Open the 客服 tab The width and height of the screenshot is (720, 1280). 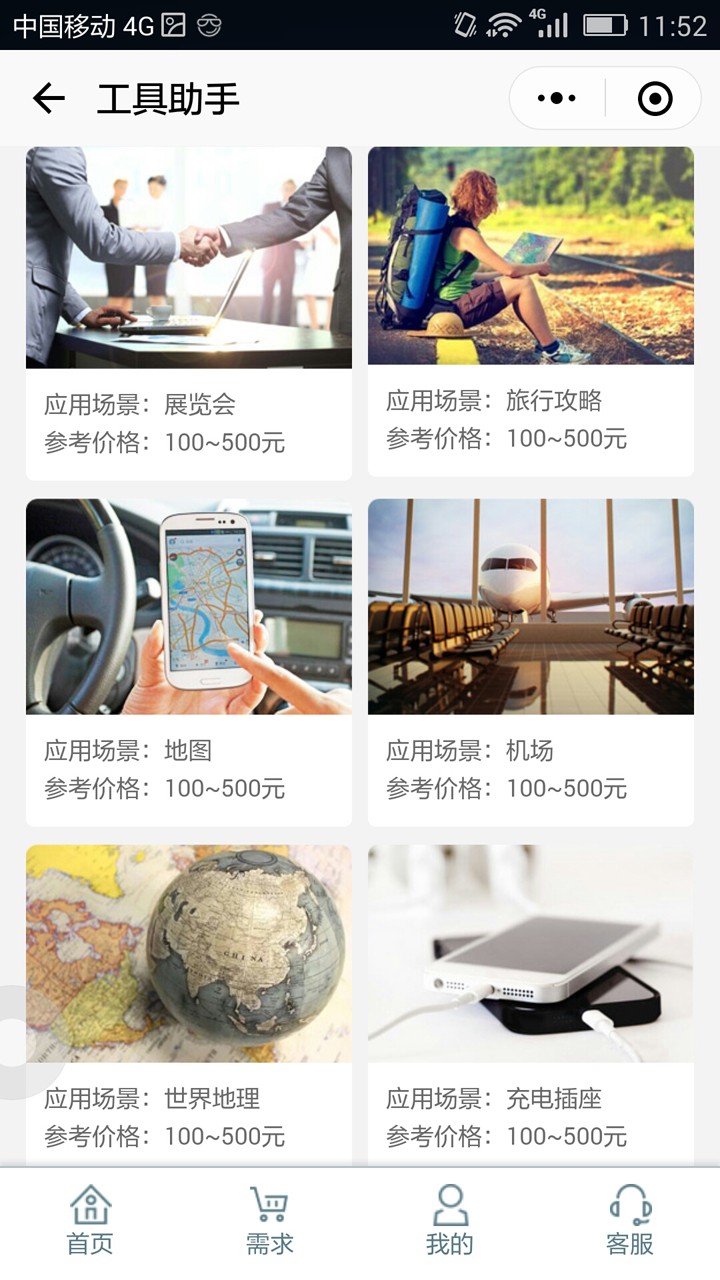pos(630,1220)
